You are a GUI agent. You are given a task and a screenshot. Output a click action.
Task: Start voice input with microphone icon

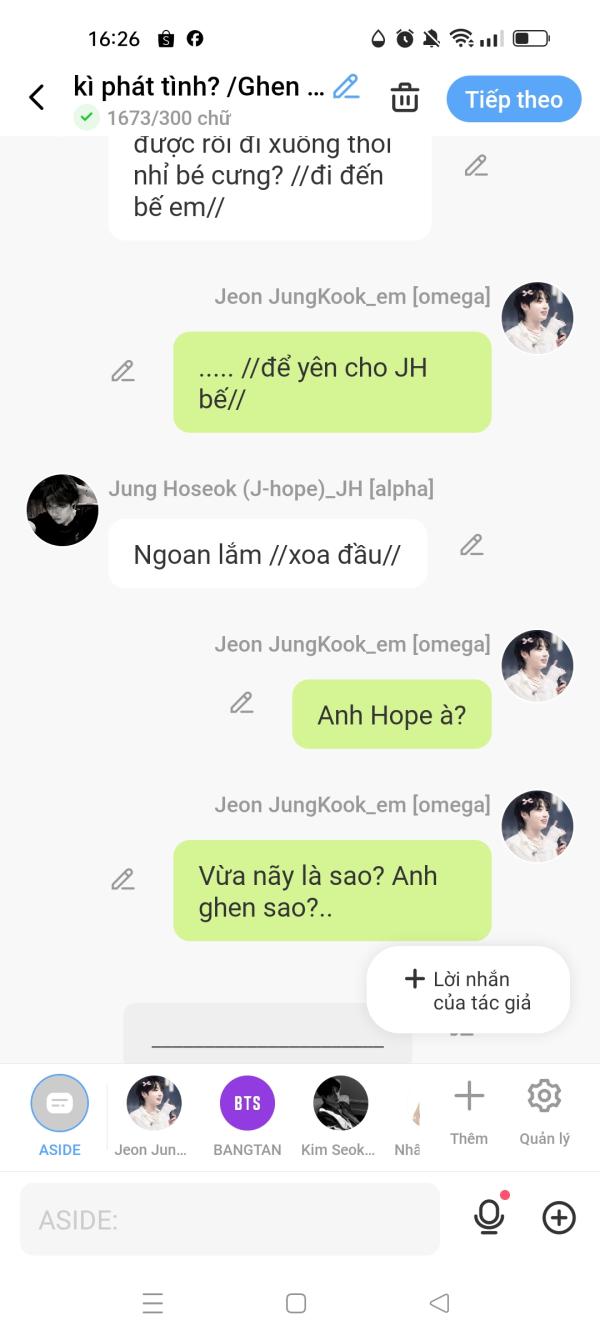coord(489,1217)
